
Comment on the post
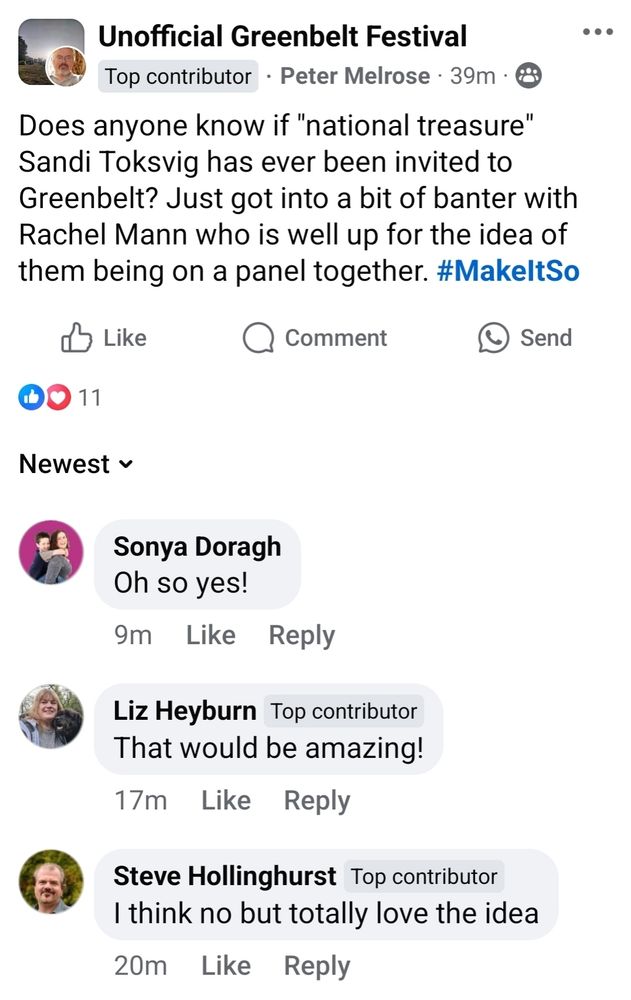coord(315,338)
